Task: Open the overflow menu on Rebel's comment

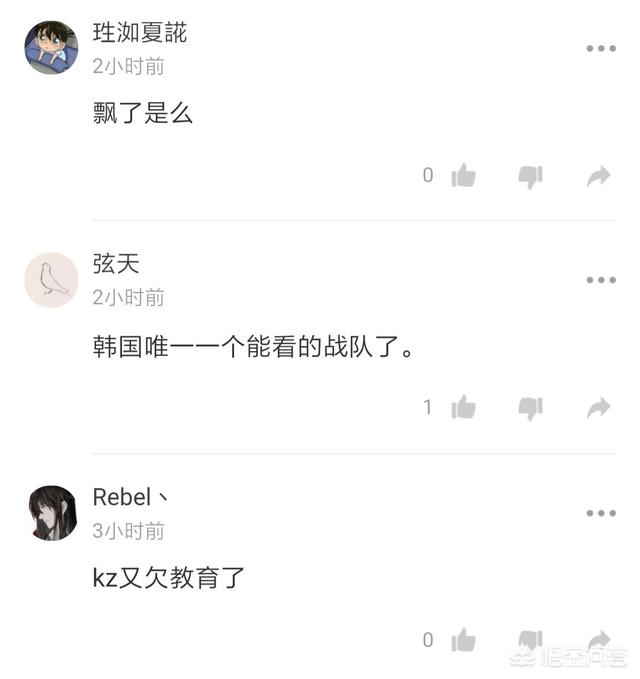Action: (600, 513)
